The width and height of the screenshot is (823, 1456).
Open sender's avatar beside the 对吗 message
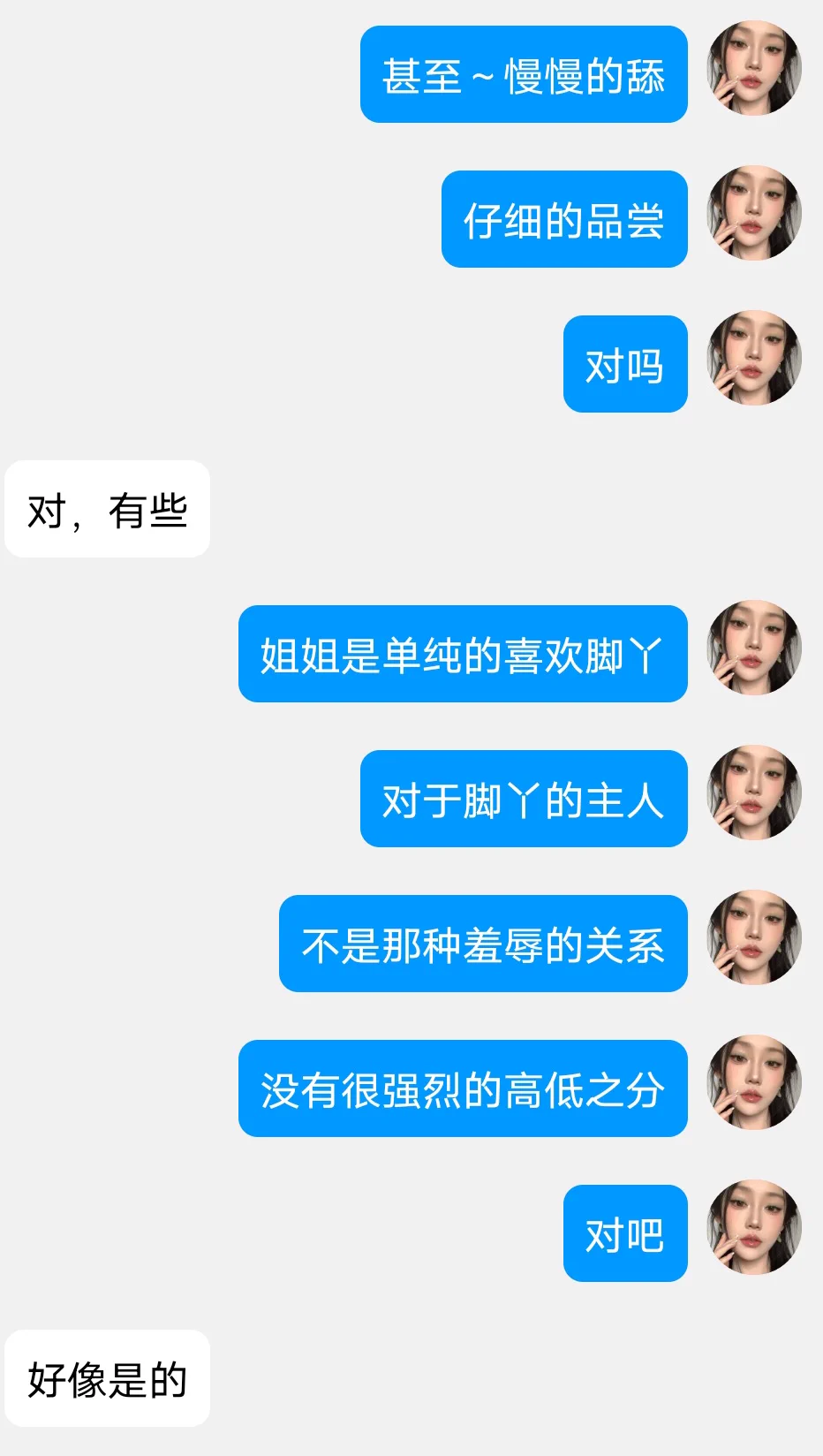(x=754, y=358)
